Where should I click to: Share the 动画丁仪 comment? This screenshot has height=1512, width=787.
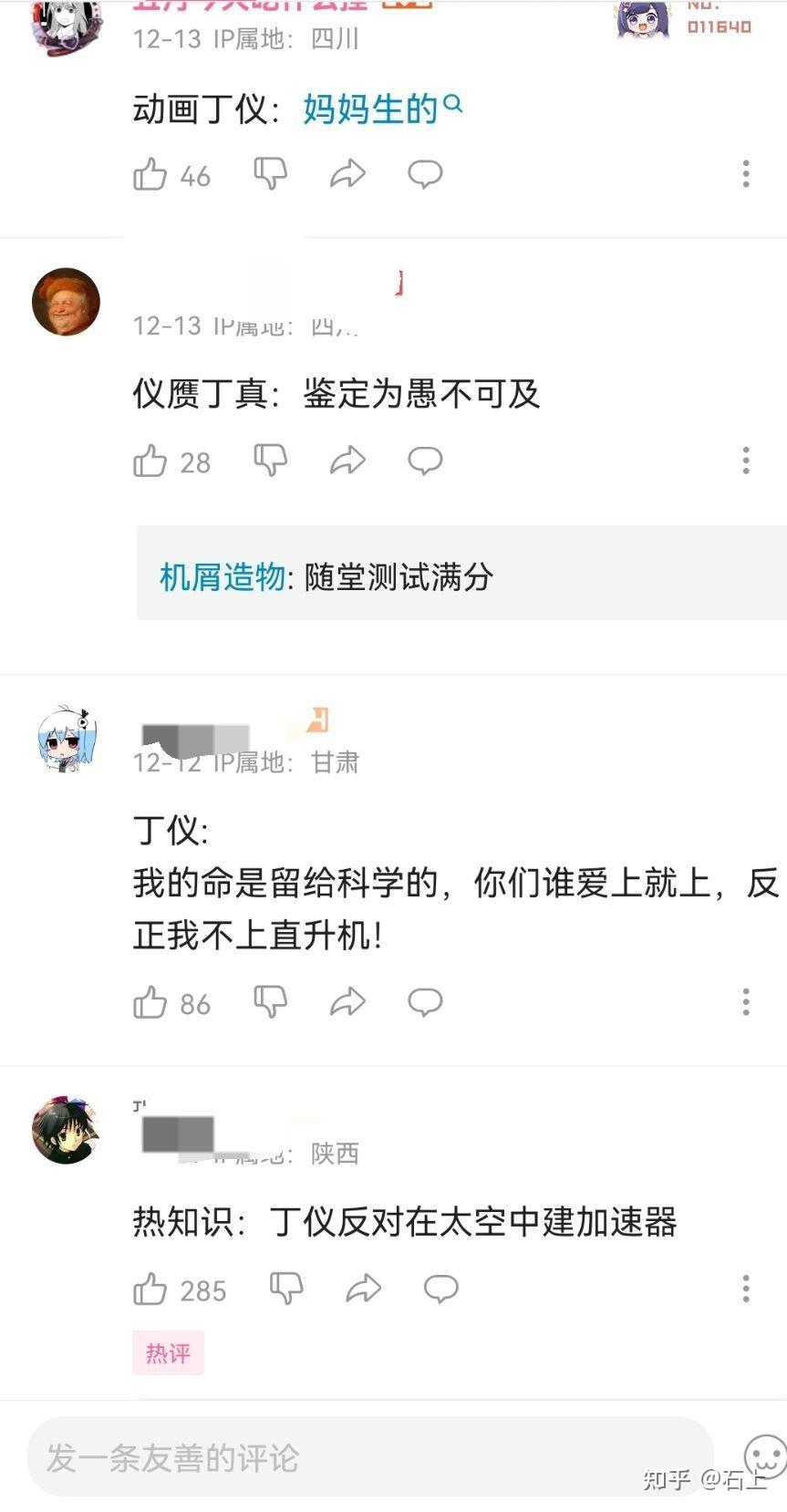coord(347,173)
